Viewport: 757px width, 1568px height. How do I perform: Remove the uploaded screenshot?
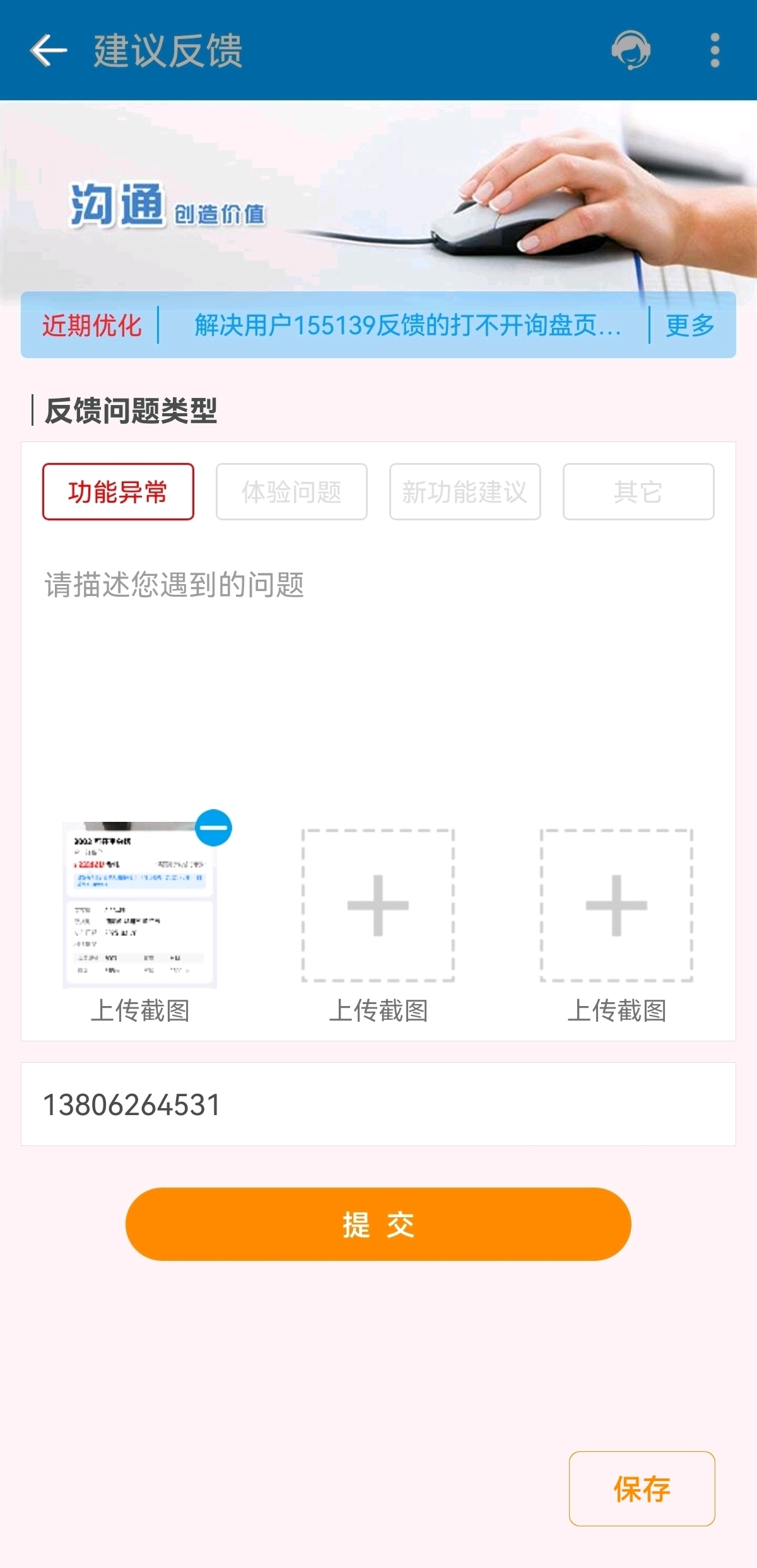214,828
